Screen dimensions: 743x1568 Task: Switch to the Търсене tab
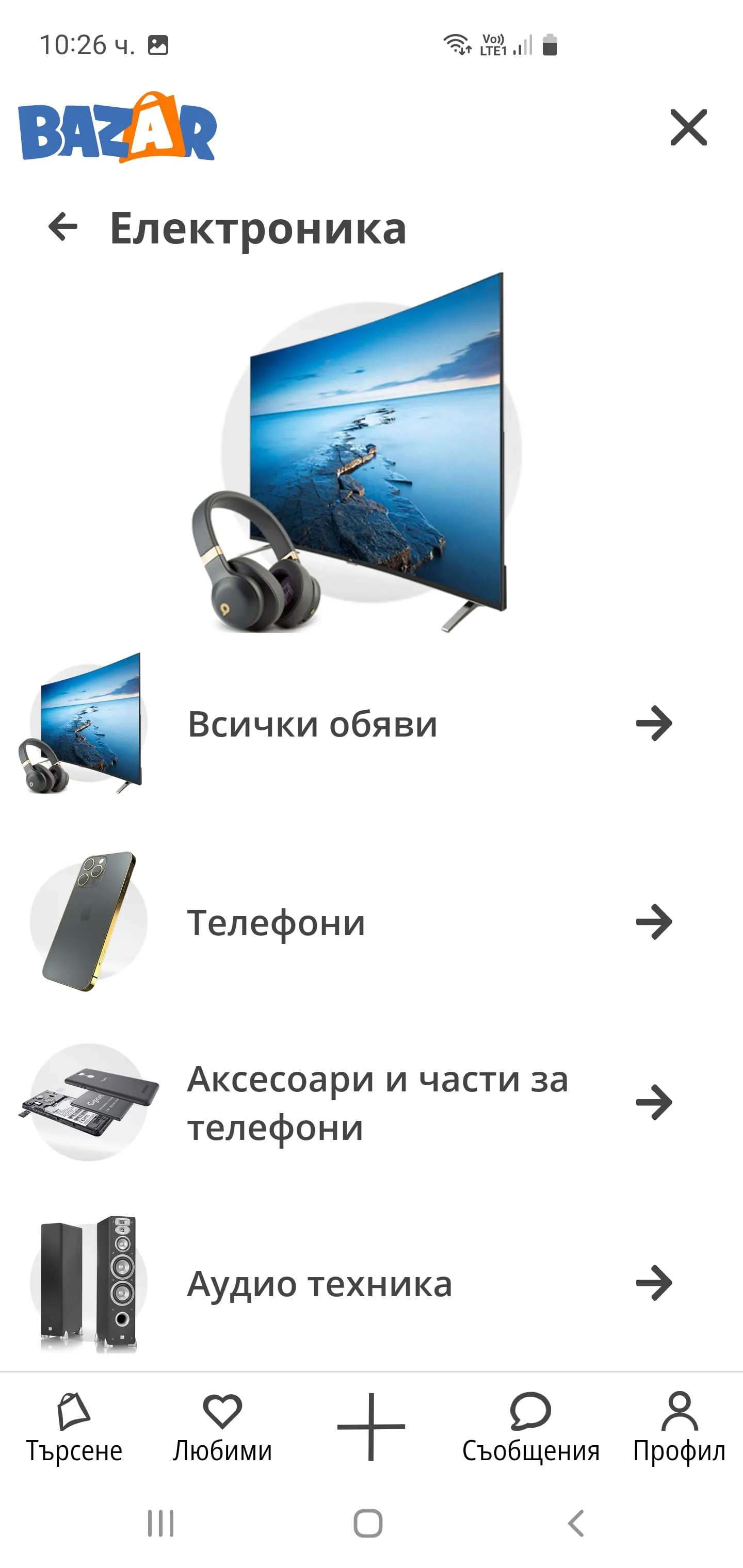(x=74, y=1427)
